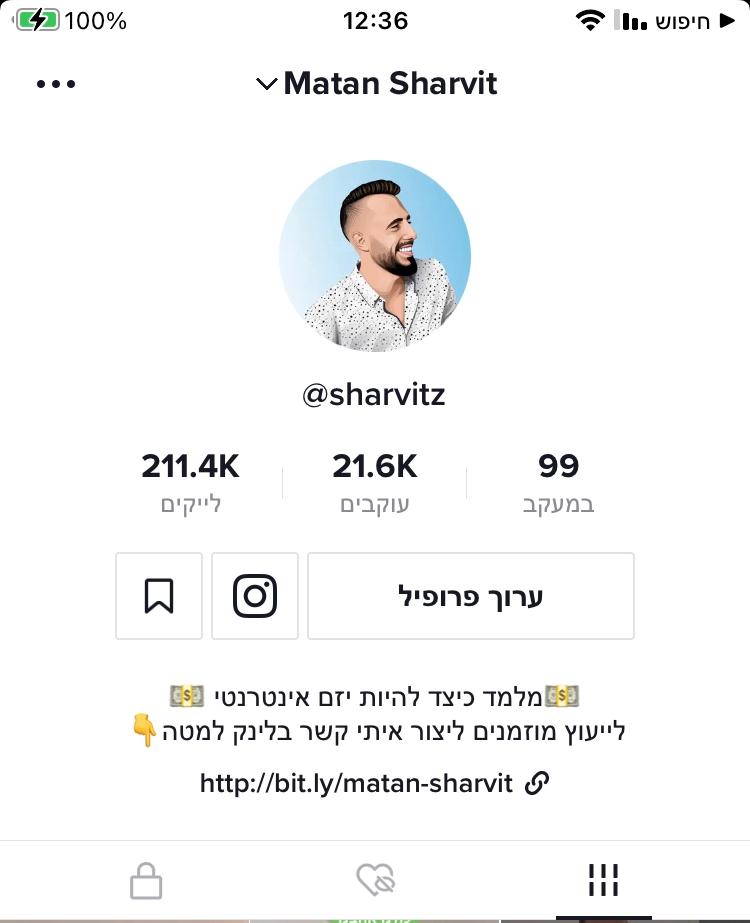Switch to the videos grid tab
The height and width of the screenshot is (923, 750).
[x=603, y=881]
